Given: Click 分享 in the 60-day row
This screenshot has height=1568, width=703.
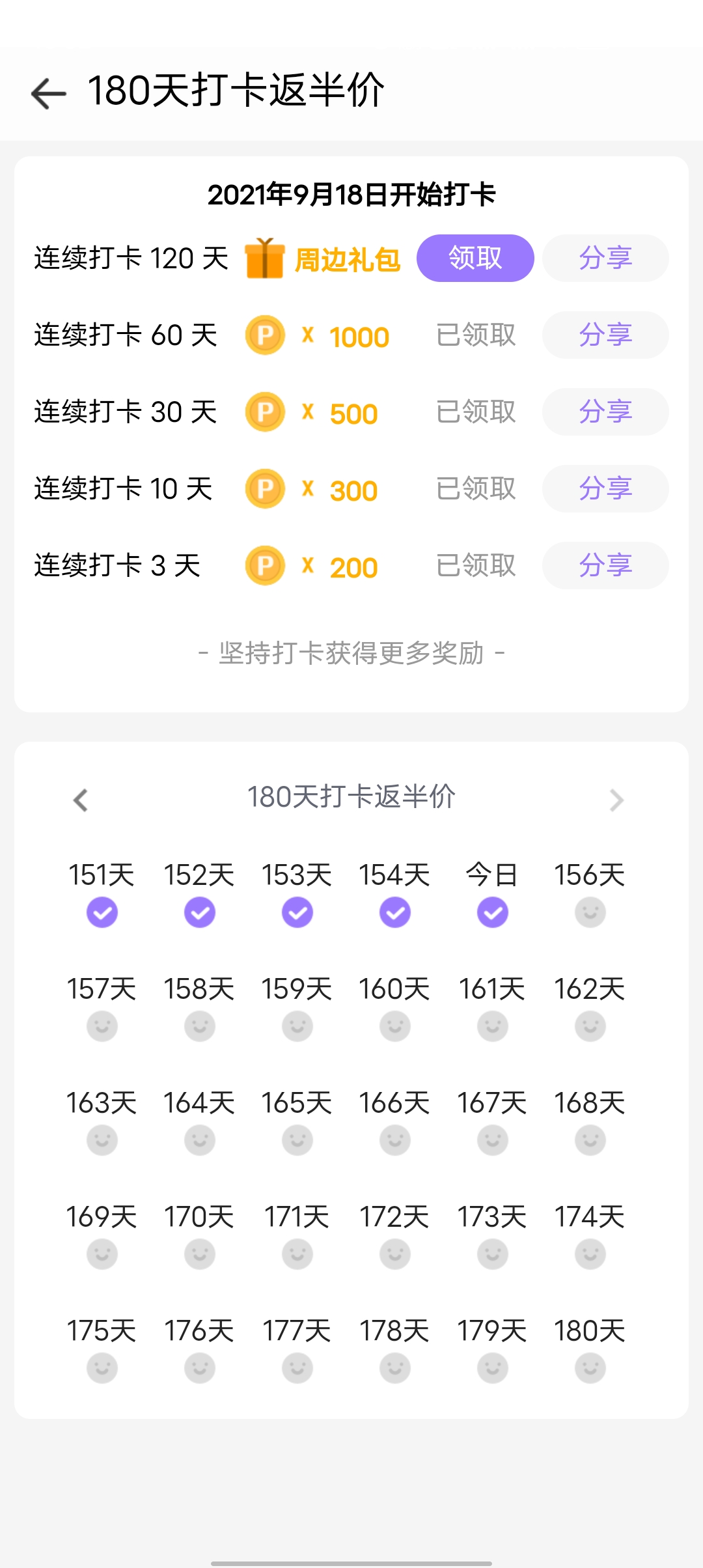Looking at the screenshot, I should pyautogui.click(x=605, y=335).
